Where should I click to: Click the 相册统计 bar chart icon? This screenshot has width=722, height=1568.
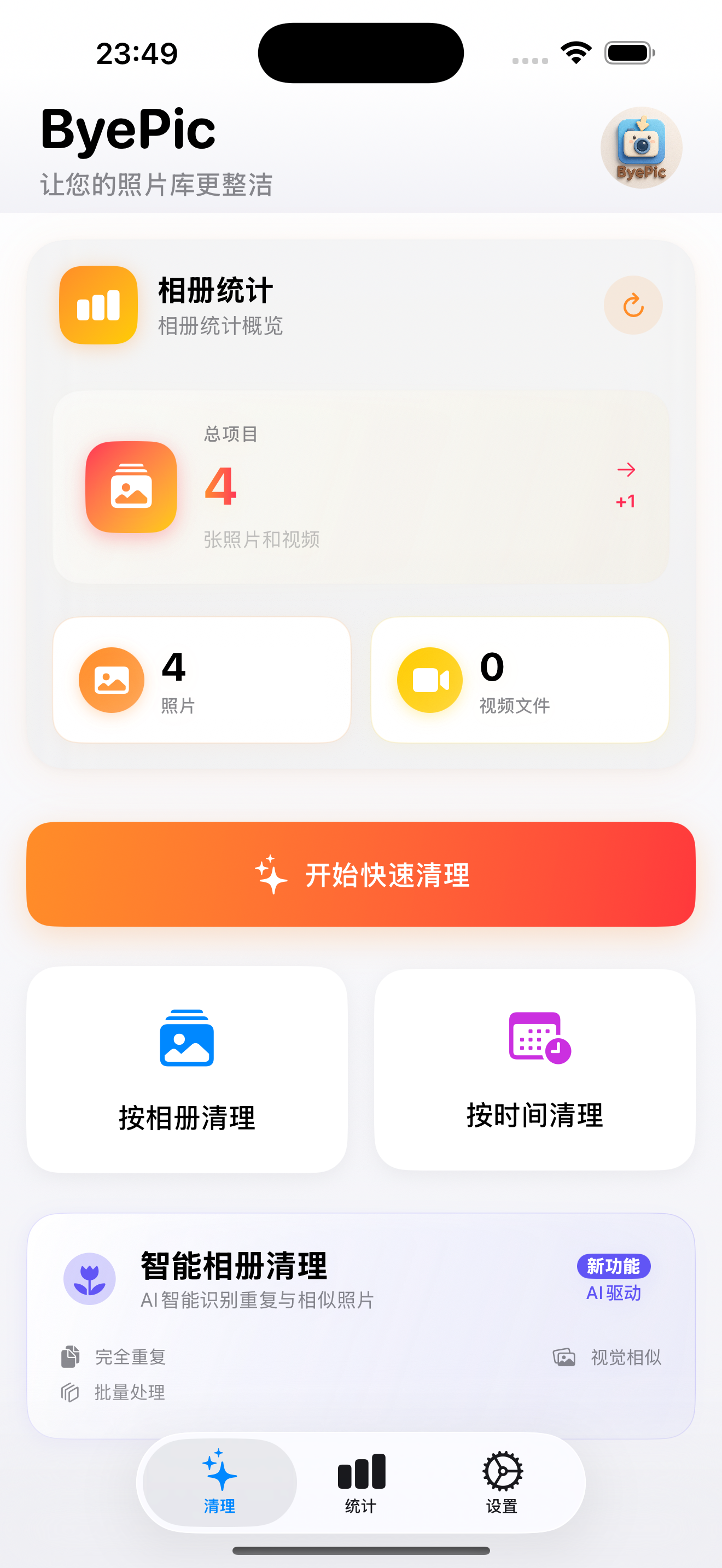[x=98, y=306]
